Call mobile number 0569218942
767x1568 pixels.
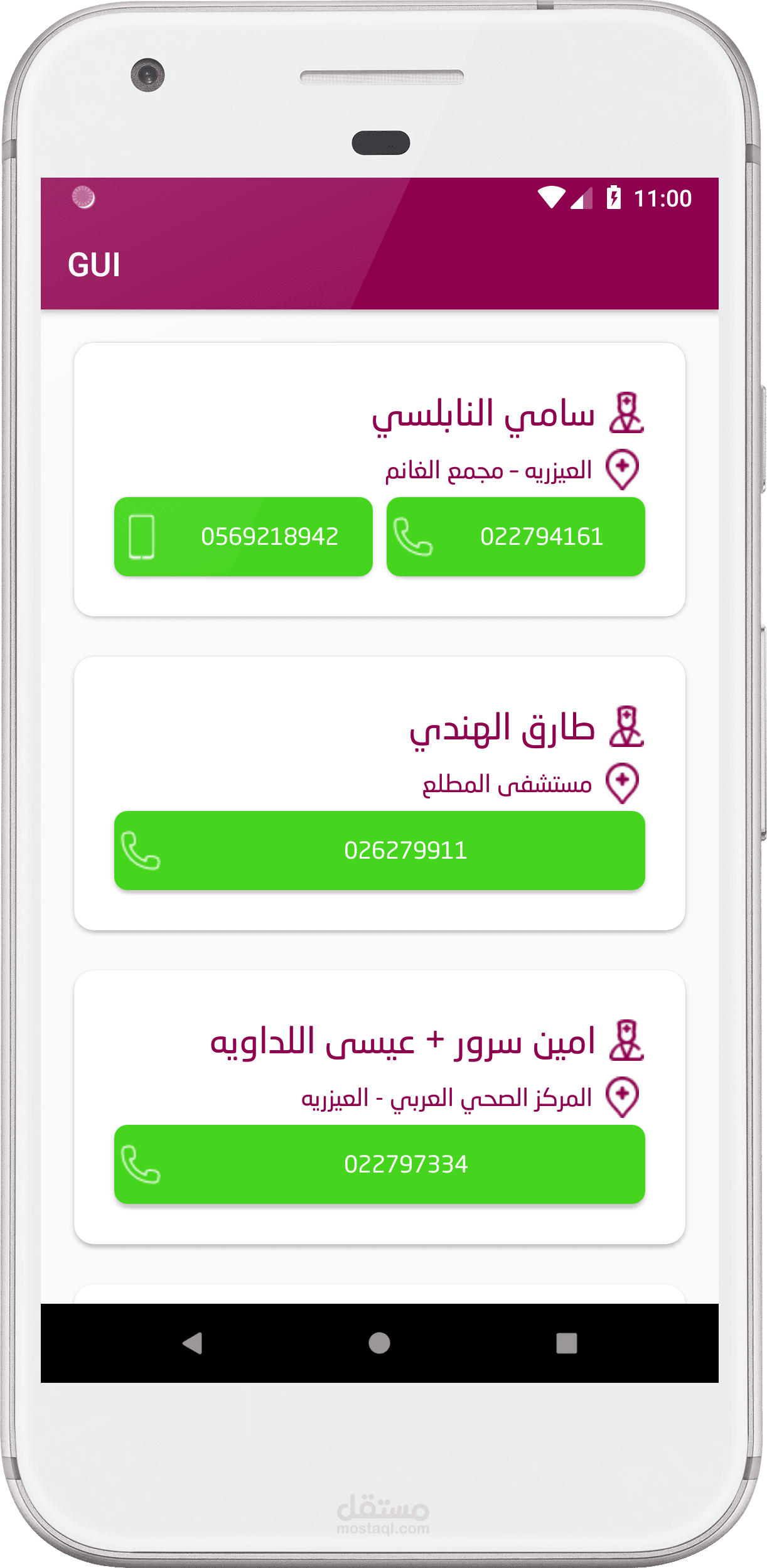[243, 537]
